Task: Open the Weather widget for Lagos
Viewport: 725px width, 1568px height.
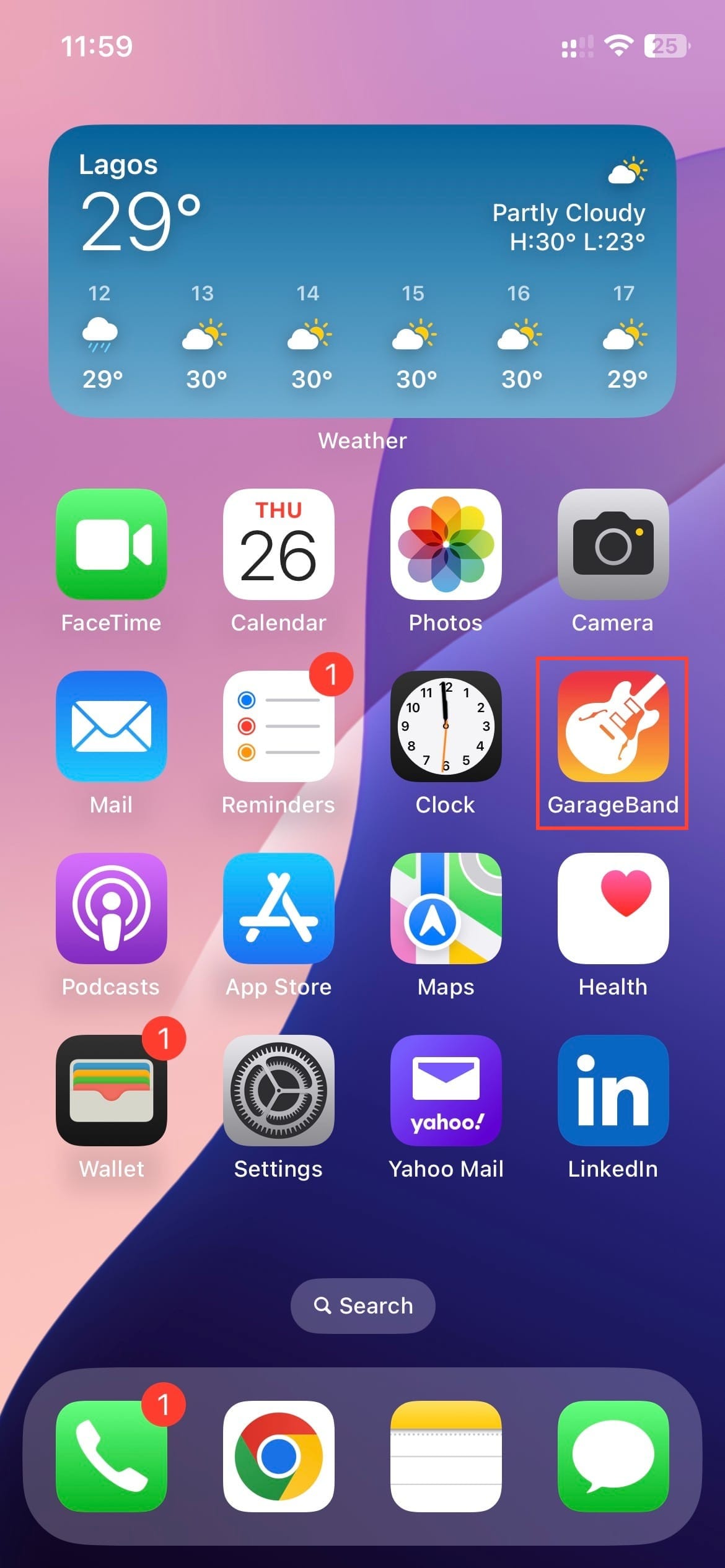Action: (x=362, y=271)
